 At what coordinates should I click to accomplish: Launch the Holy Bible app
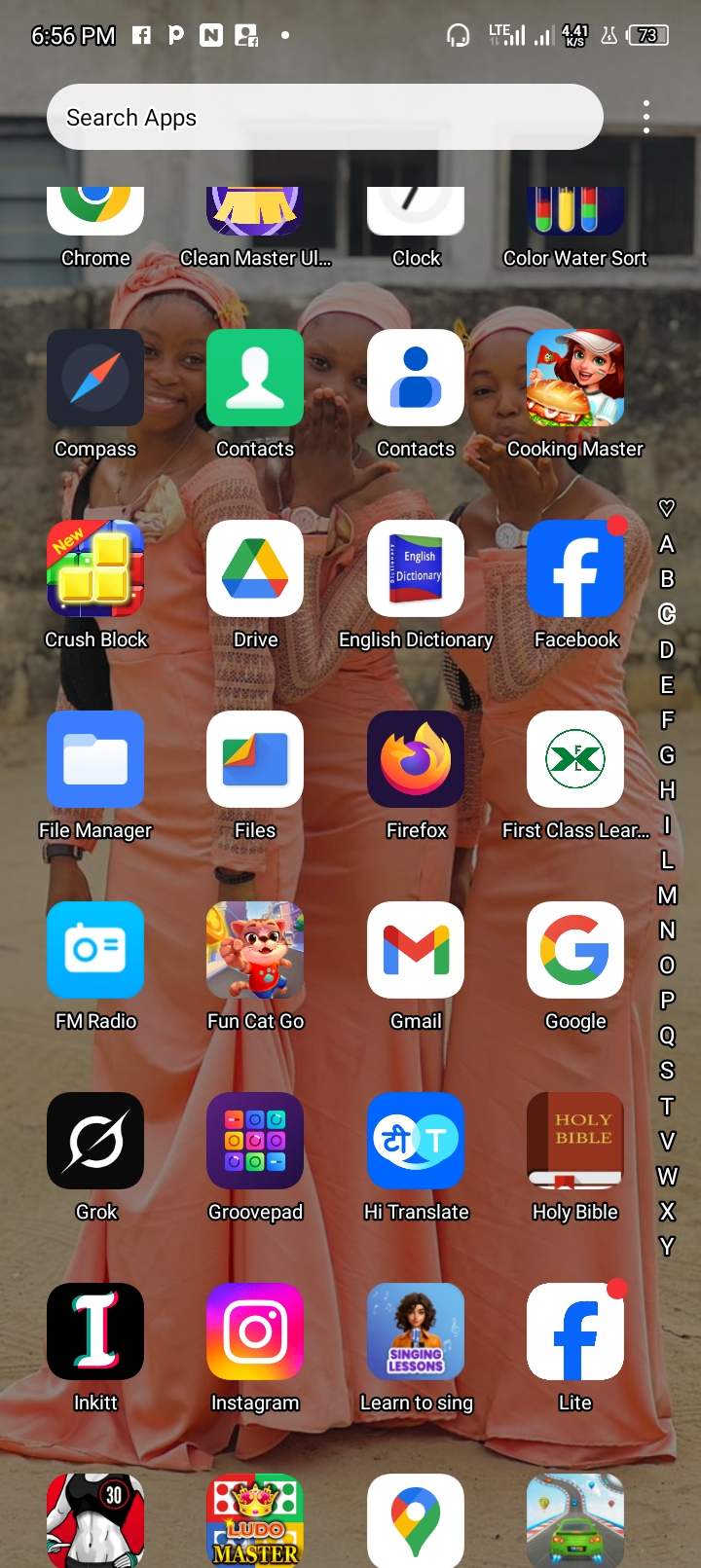575,1141
